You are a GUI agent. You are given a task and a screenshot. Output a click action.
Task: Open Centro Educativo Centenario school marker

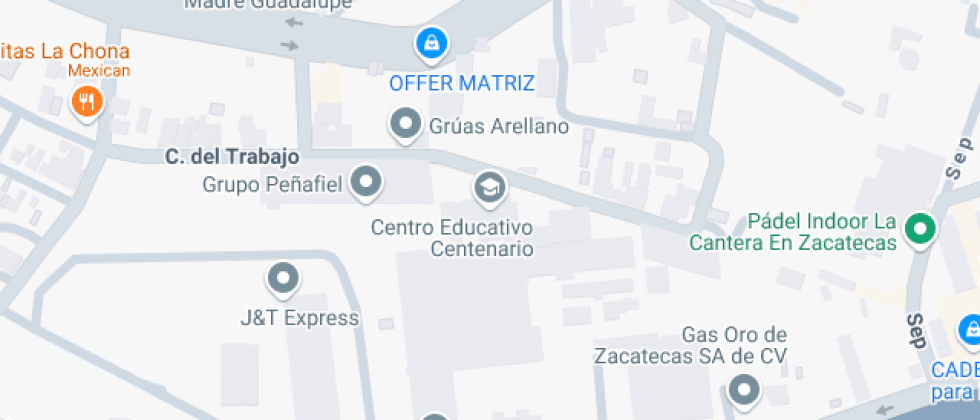[488, 187]
